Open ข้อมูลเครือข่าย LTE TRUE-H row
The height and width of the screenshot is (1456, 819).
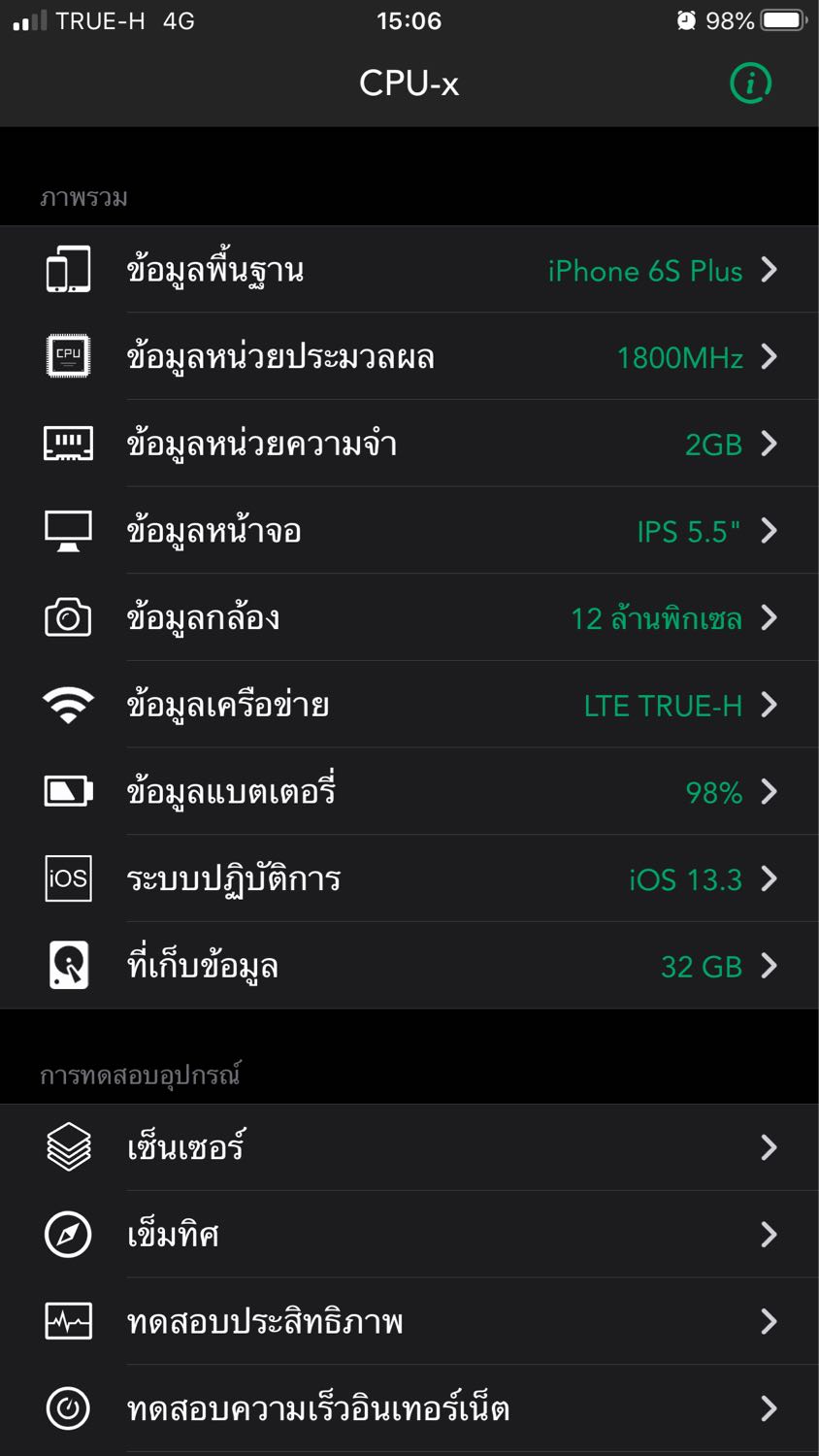(x=409, y=705)
